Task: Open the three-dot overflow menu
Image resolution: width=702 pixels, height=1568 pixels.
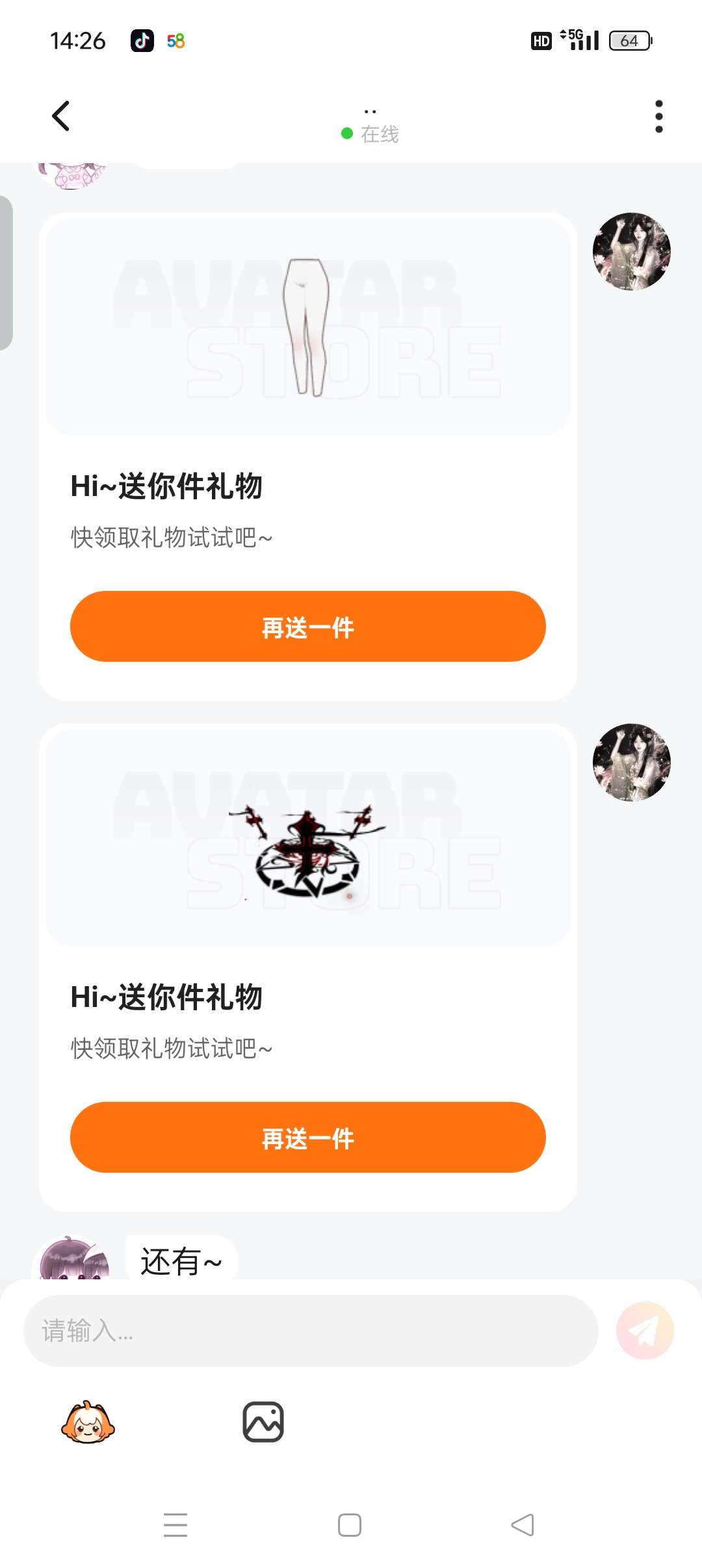Action: [658, 117]
